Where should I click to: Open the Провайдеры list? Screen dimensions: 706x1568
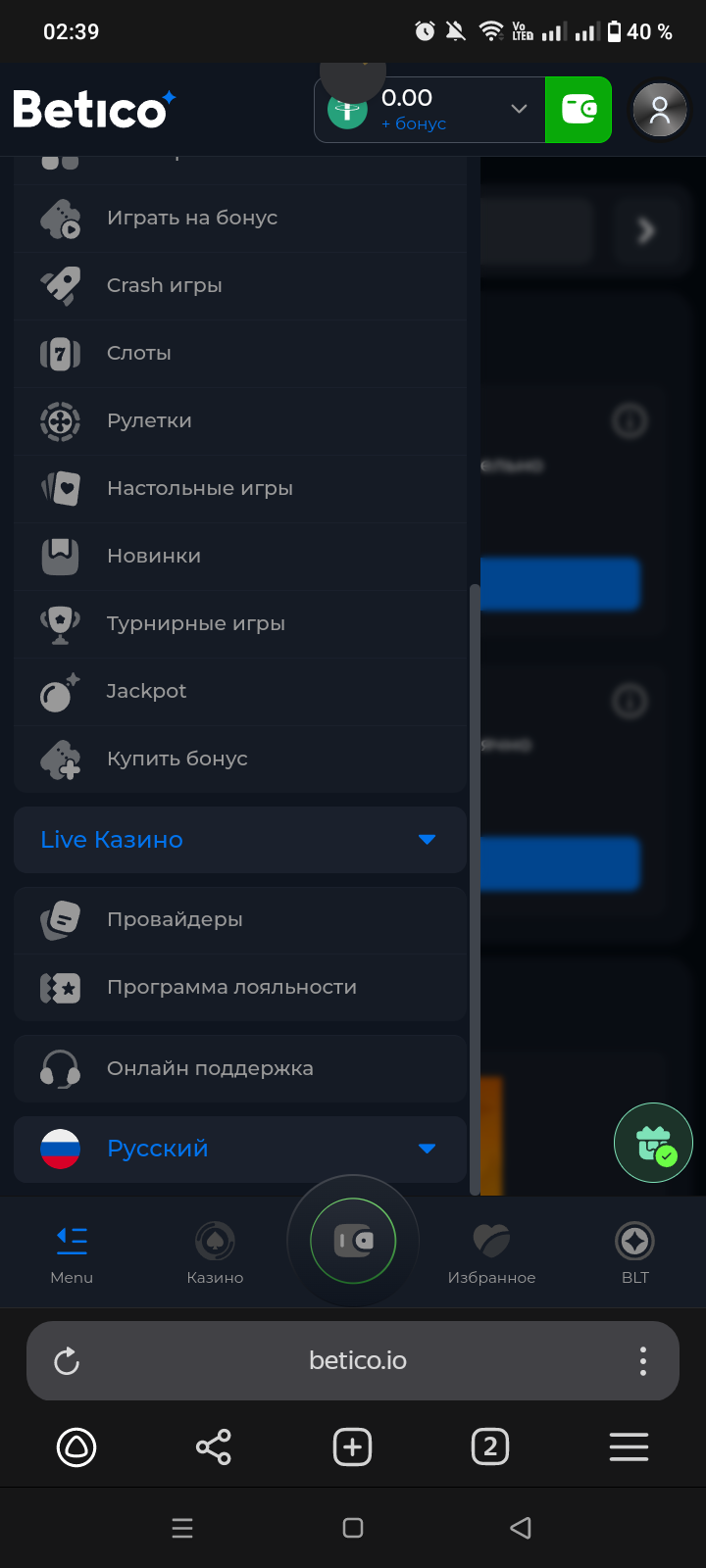point(240,920)
